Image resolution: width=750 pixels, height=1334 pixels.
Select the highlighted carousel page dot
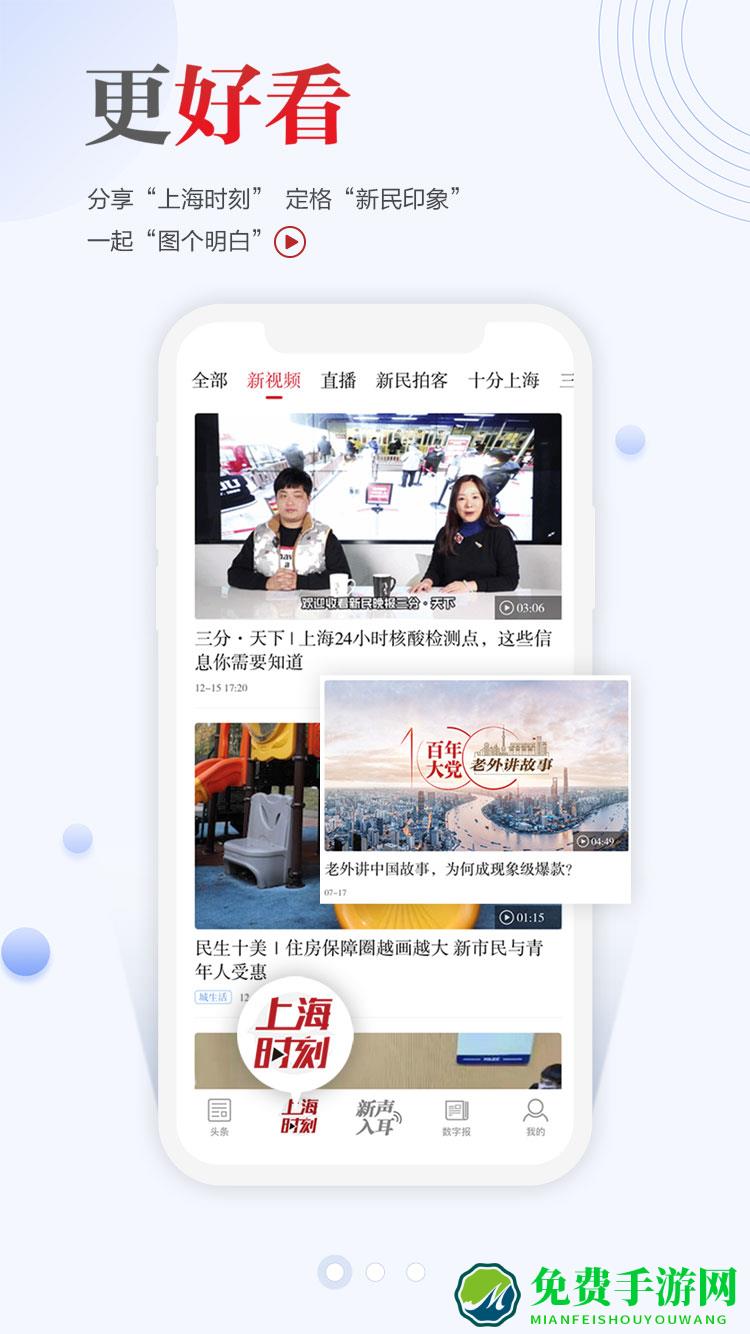pyautogui.click(x=334, y=1272)
